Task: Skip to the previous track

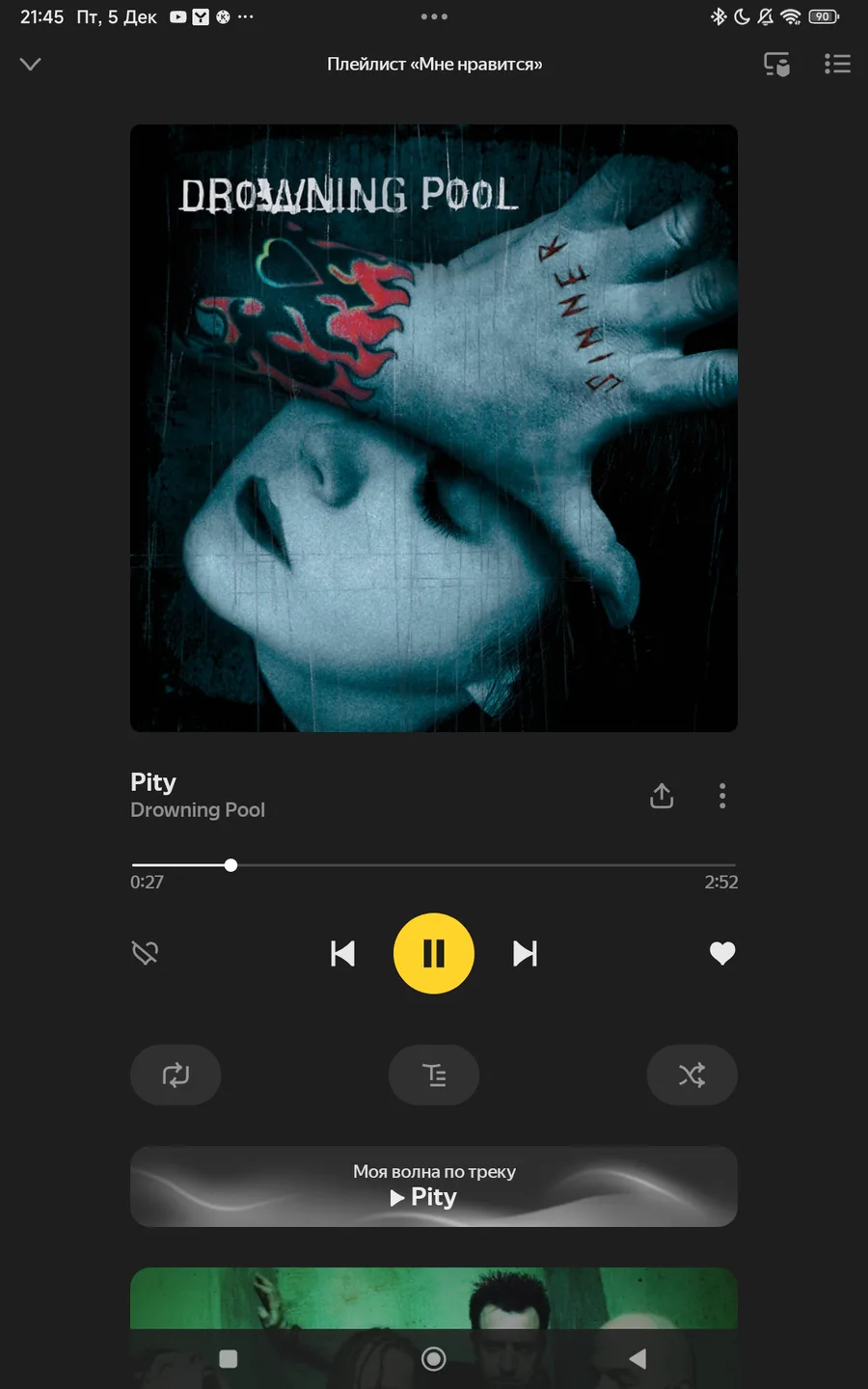Action: pos(343,953)
